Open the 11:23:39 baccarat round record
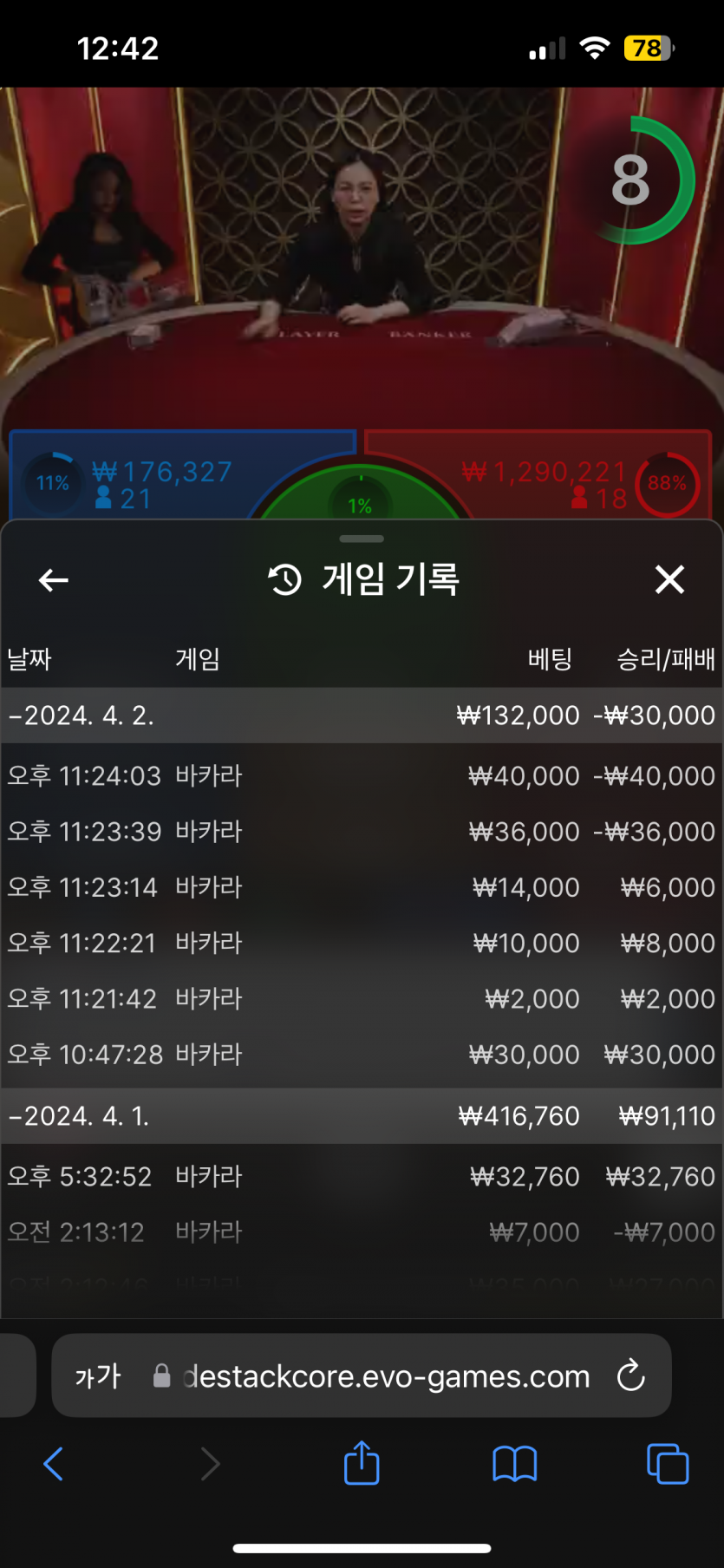Image resolution: width=724 pixels, height=1568 pixels. point(362,831)
